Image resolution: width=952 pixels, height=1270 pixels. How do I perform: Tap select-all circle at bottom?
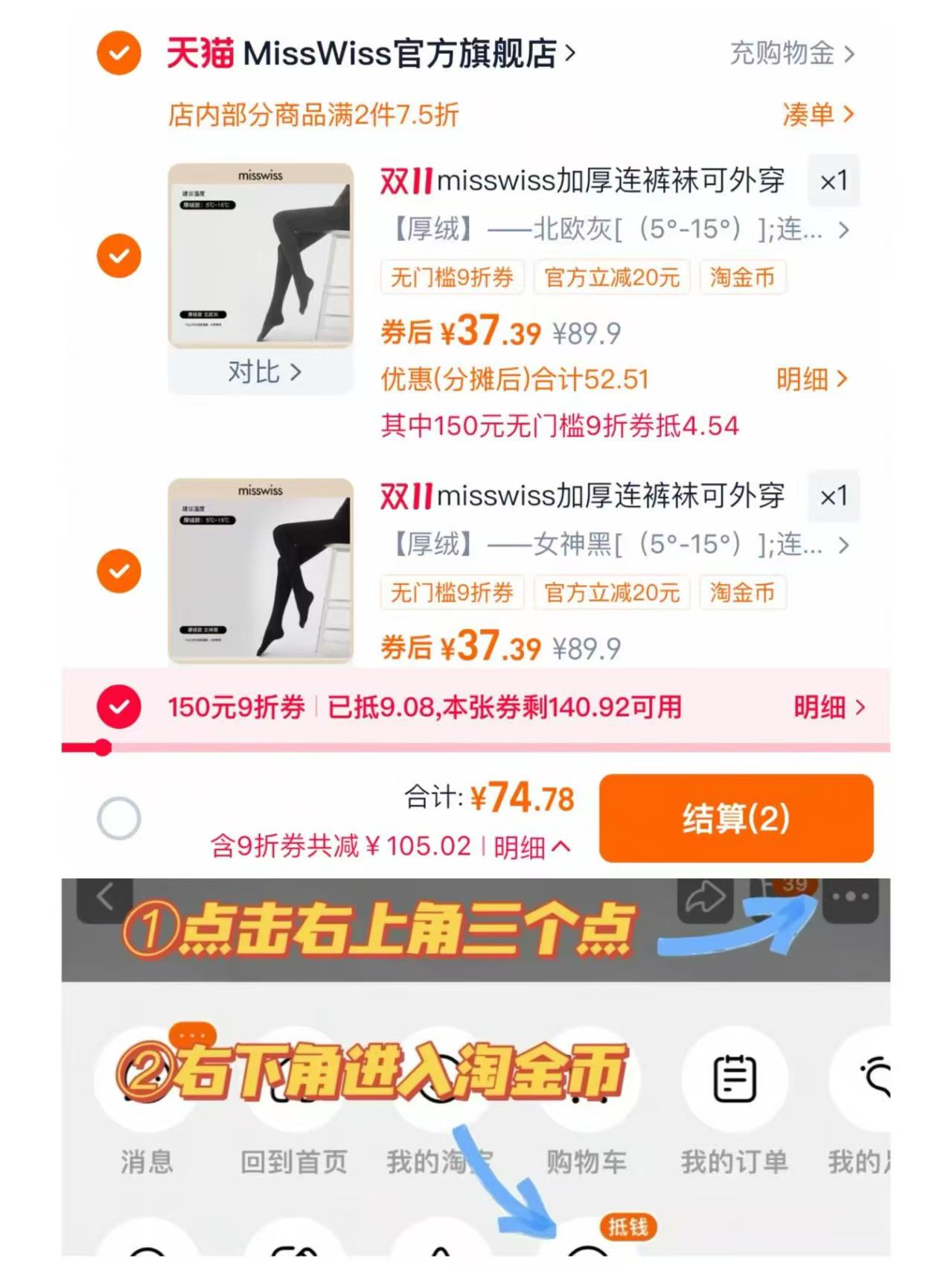[x=118, y=817]
